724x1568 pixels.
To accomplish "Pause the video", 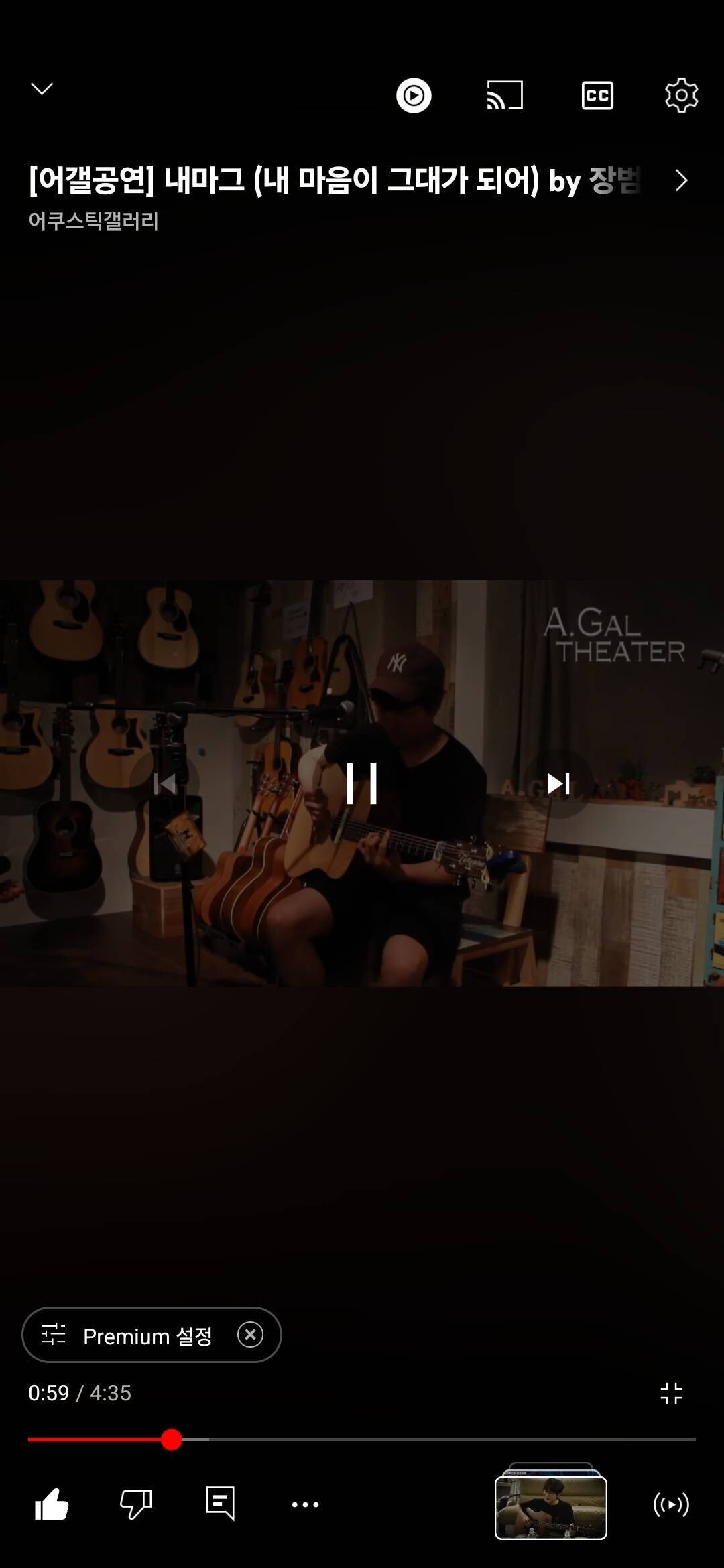I will (x=362, y=783).
